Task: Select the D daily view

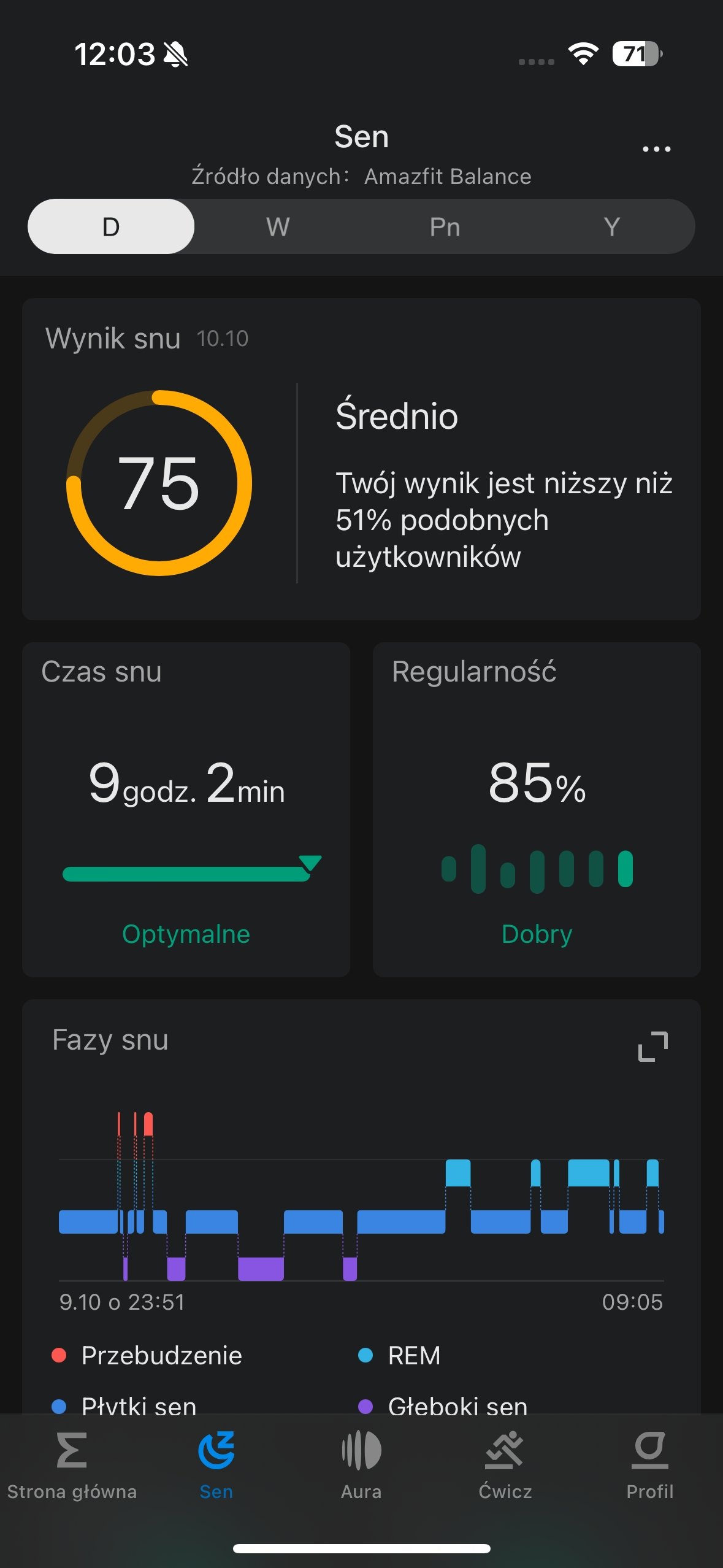Action: click(111, 226)
